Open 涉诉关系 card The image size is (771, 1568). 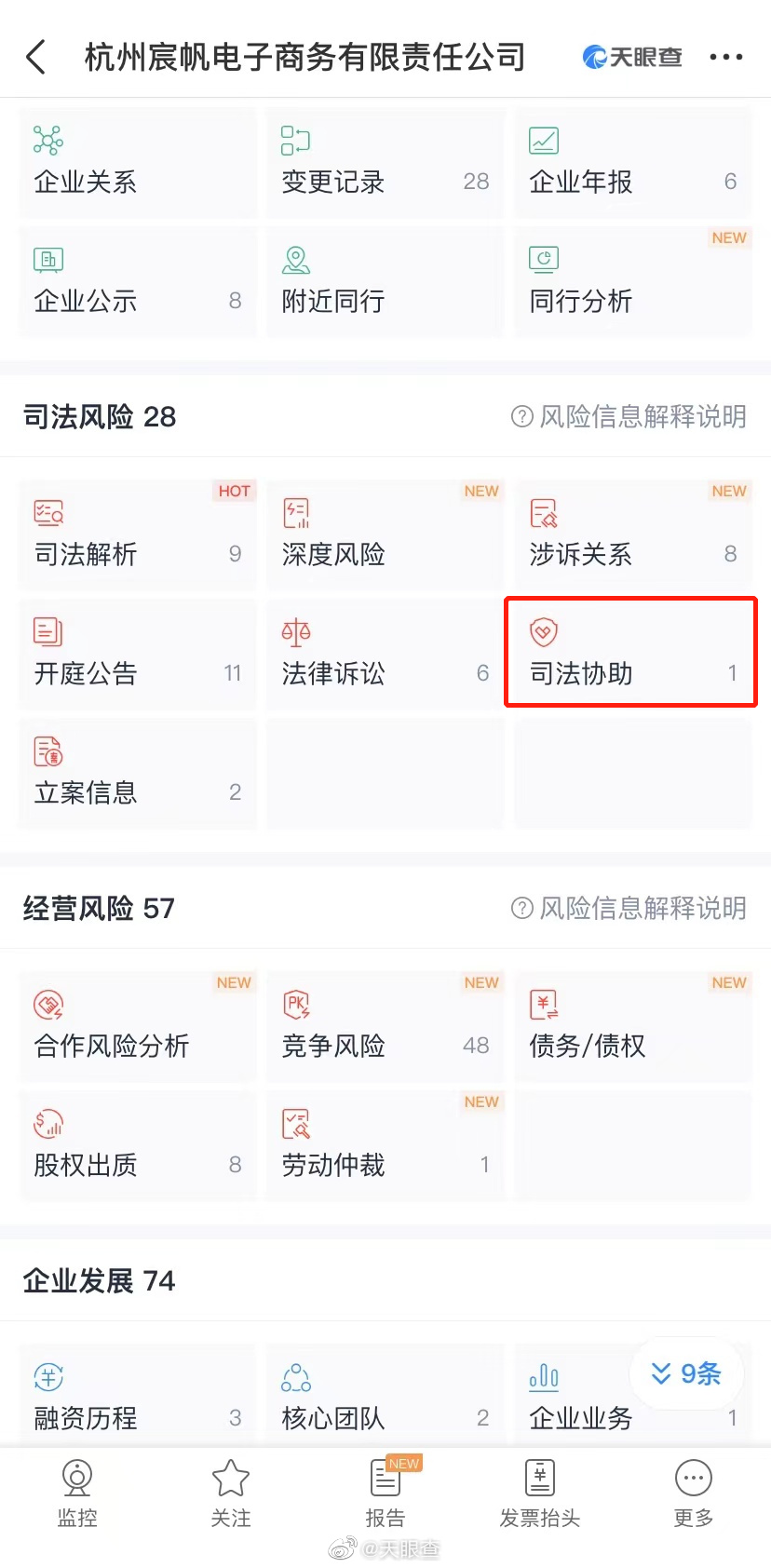coord(632,535)
